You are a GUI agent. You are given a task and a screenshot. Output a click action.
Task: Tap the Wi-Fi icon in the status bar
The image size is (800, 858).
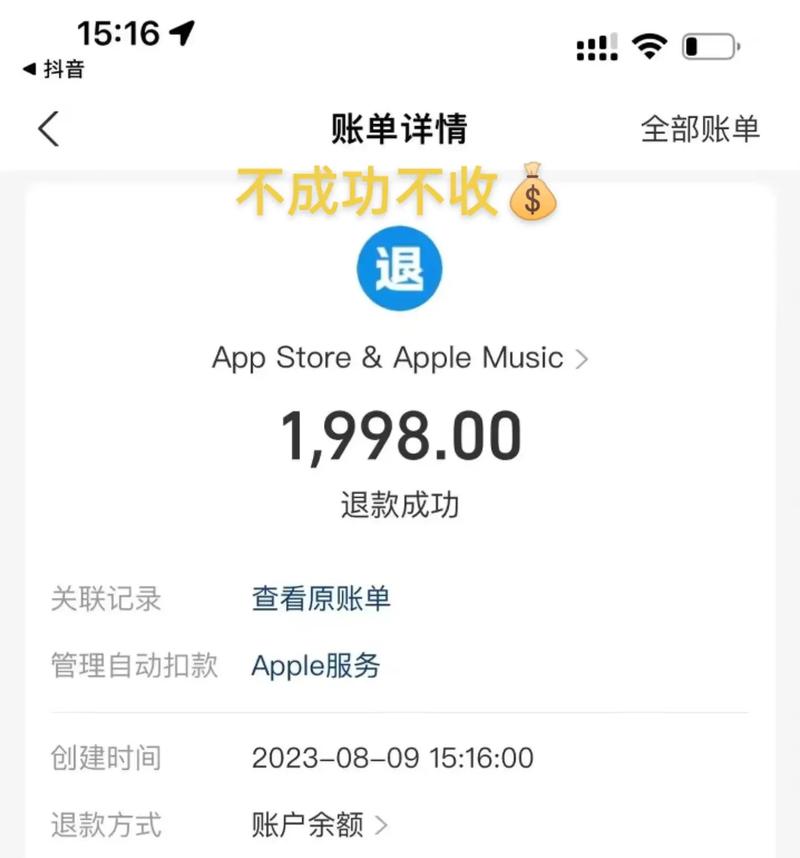[650, 44]
